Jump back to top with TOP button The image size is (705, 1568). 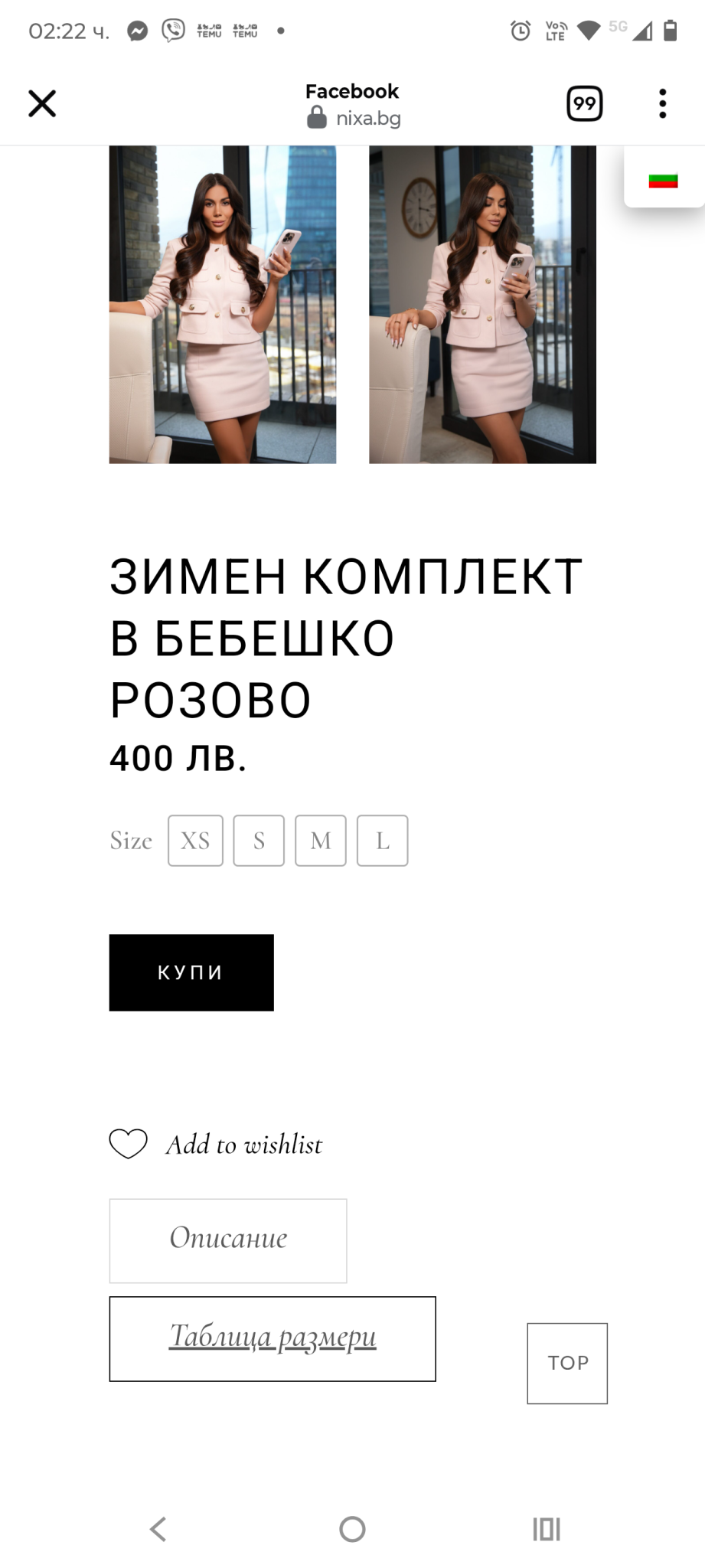coord(567,1363)
